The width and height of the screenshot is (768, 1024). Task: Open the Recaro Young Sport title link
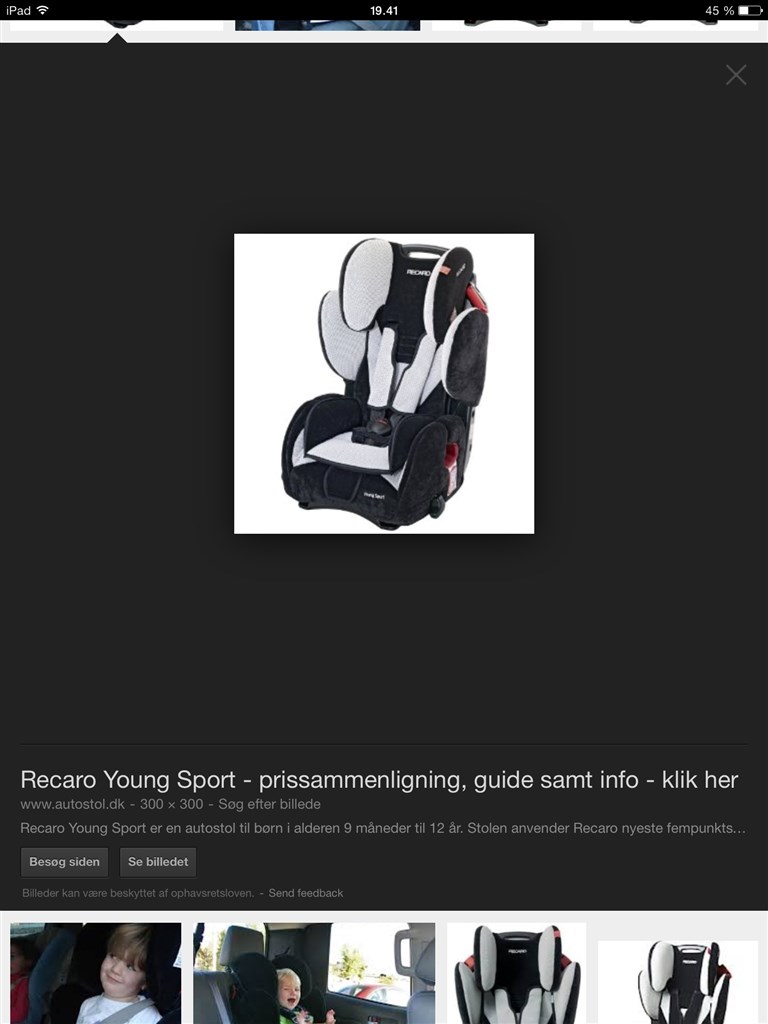coord(379,780)
